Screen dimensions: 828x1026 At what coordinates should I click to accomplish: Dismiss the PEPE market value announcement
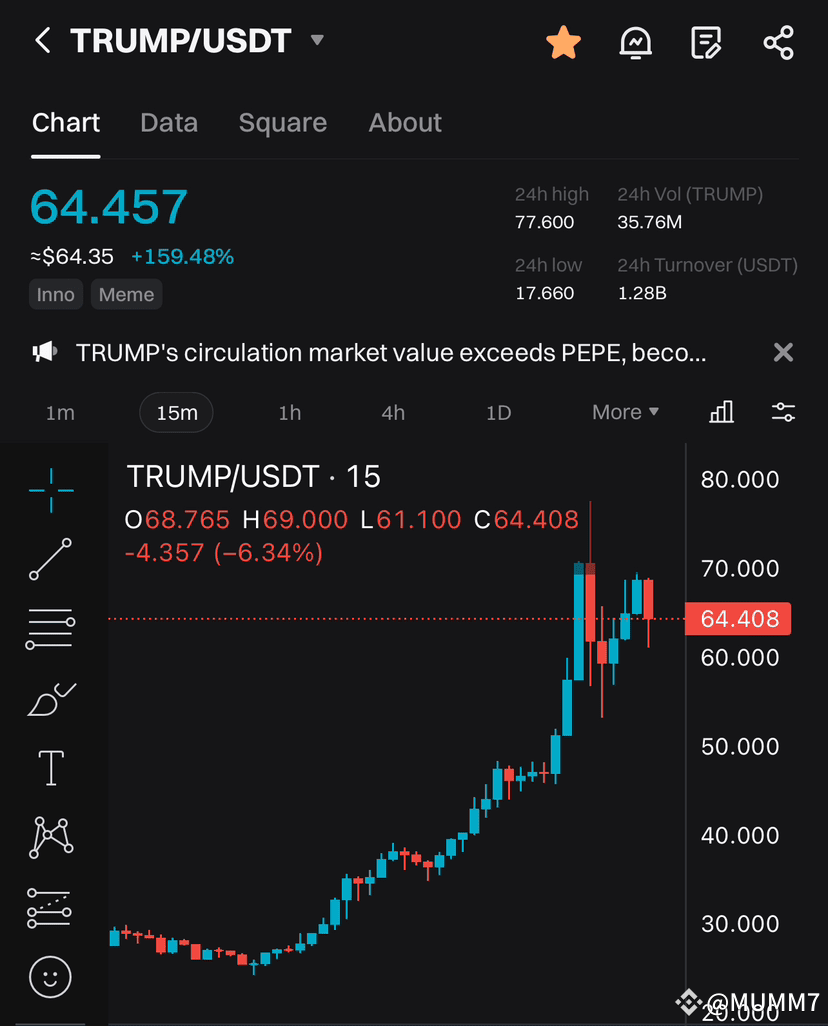coord(783,352)
